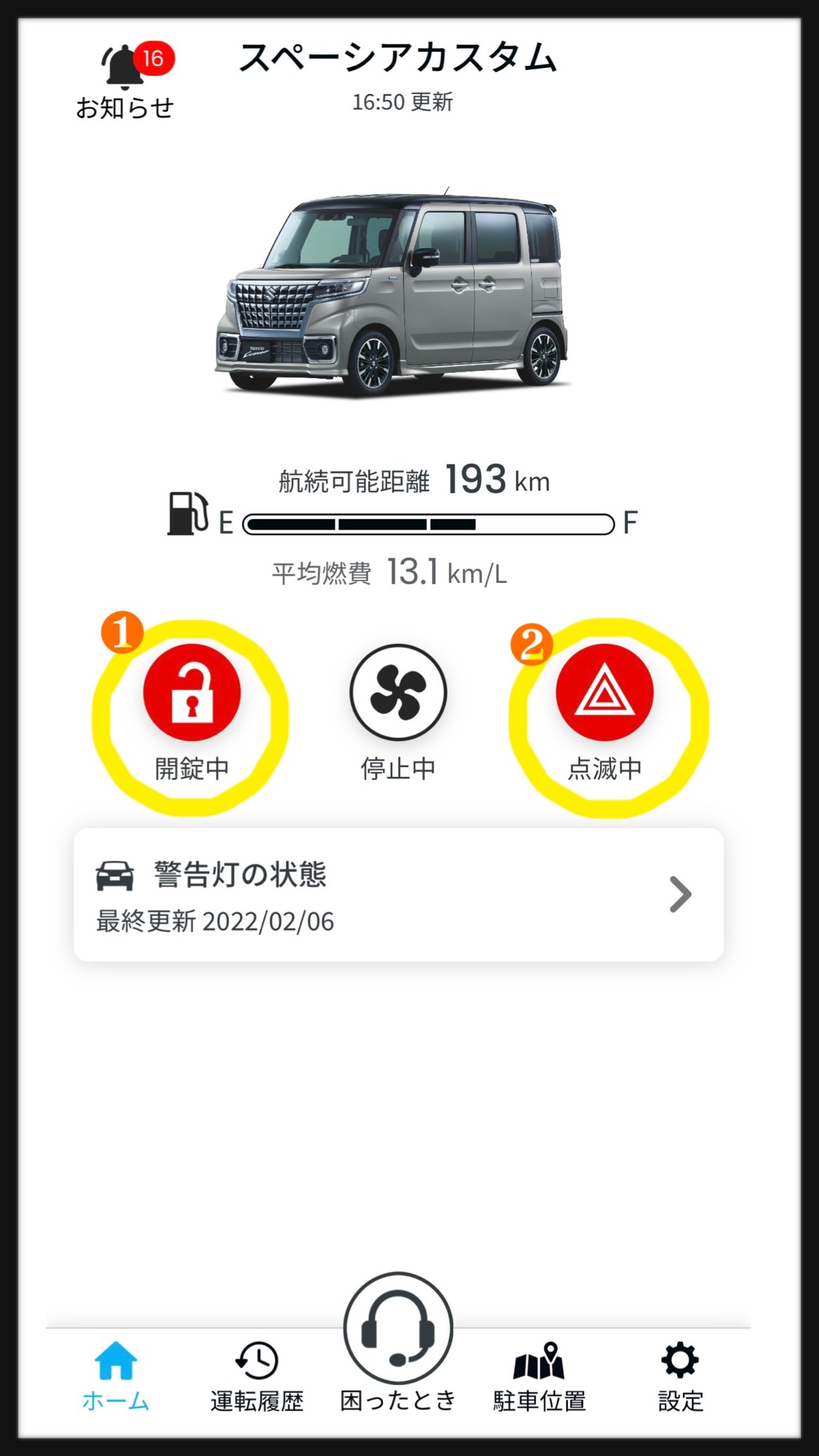Open the 警告灯の状態 card
This screenshot has width=819, height=1456.
click(398, 894)
